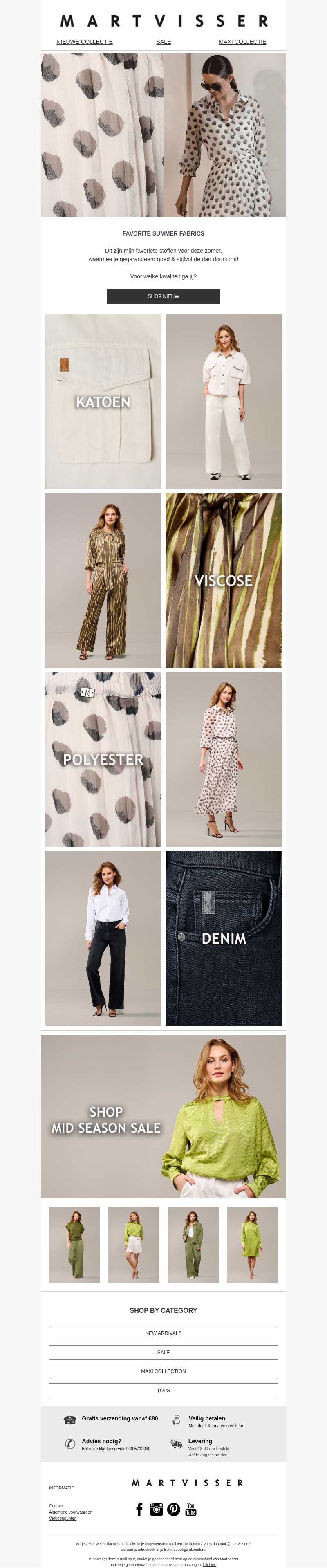Select the Sale category button
Viewport: 327px width, 1568px height.
point(163,1352)
